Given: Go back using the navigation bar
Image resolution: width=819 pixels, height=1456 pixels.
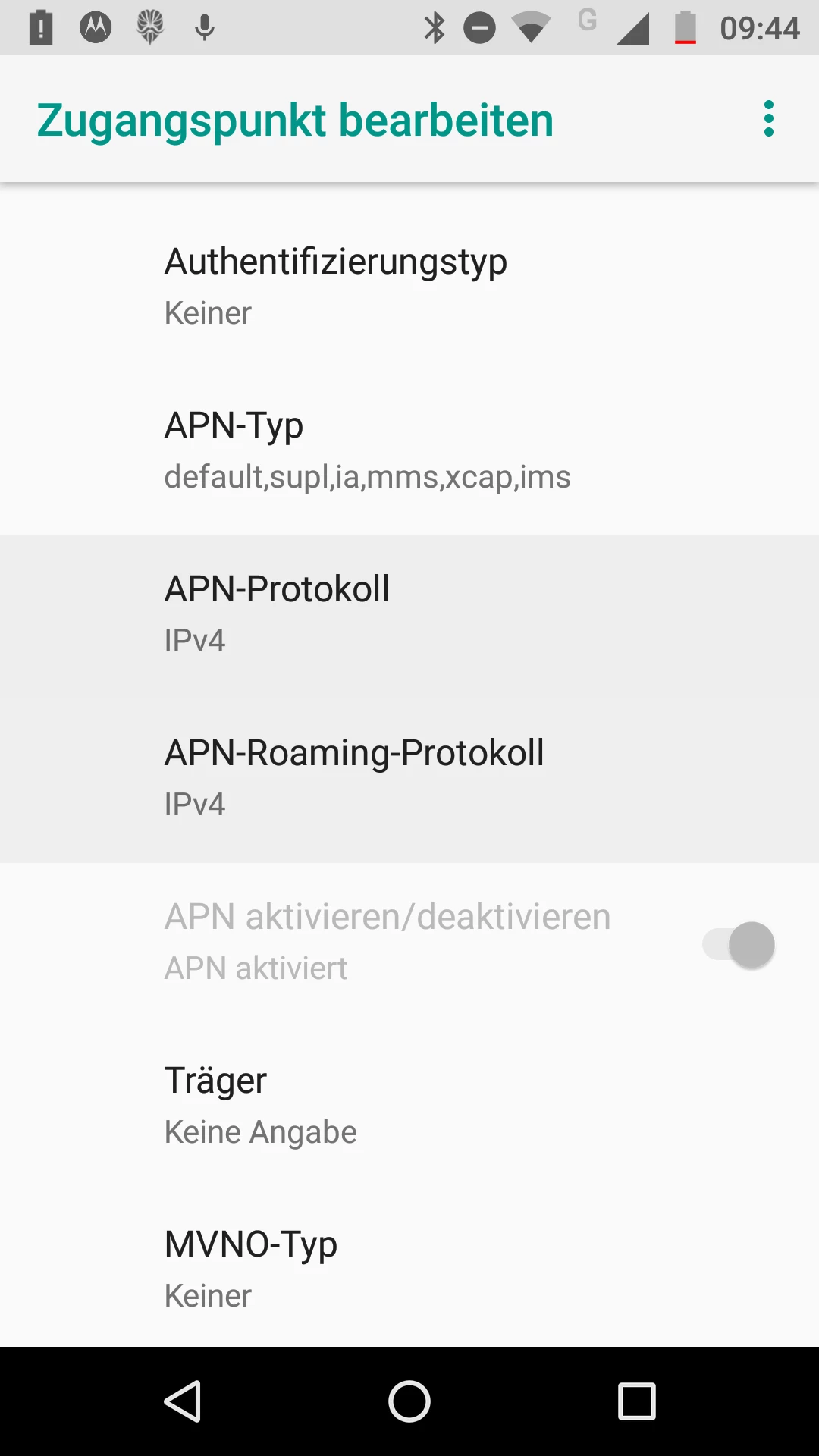Looking at the screenshot, I should pos(183,1401).
